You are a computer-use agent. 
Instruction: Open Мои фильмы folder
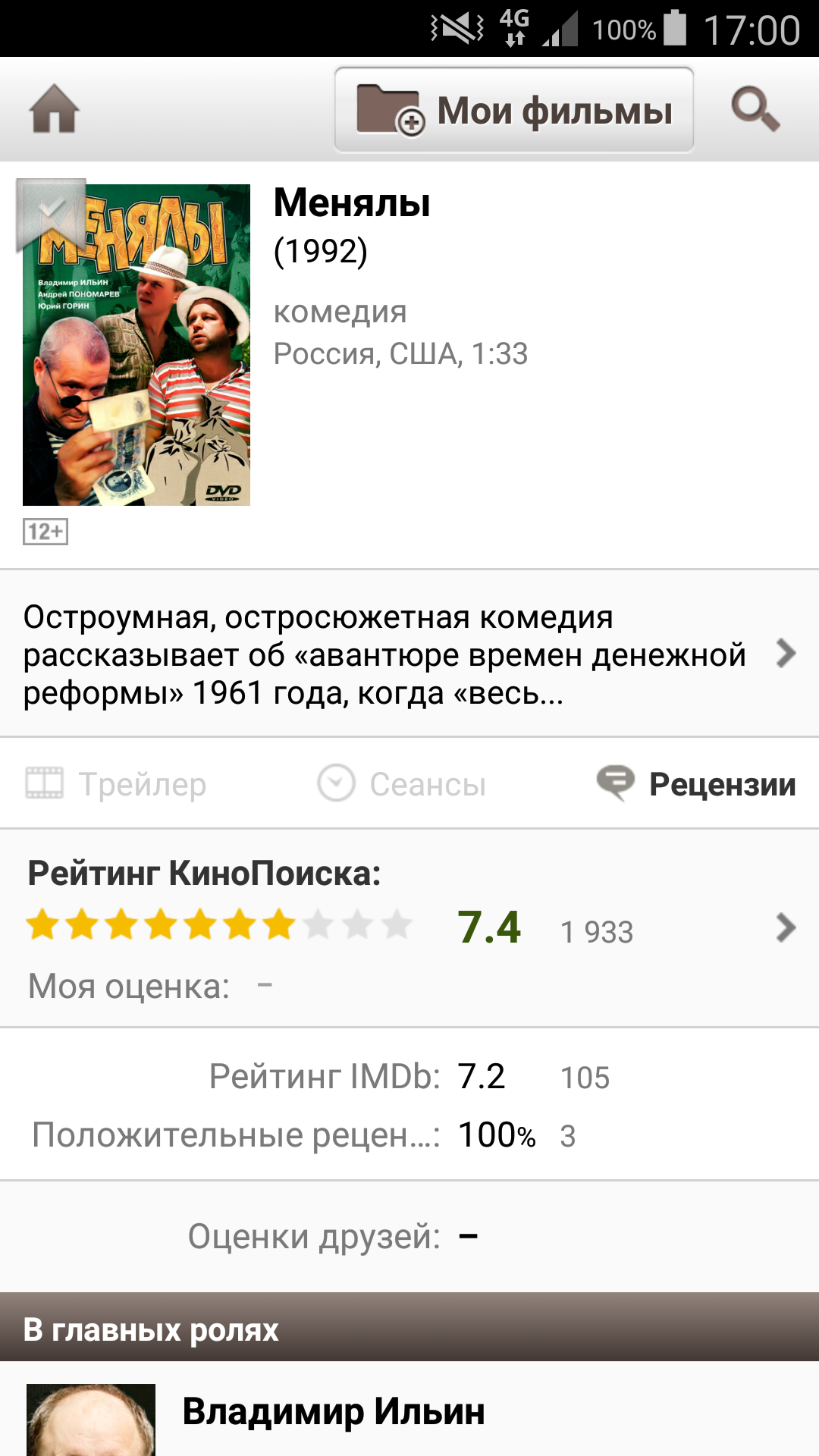click(514, 110)
